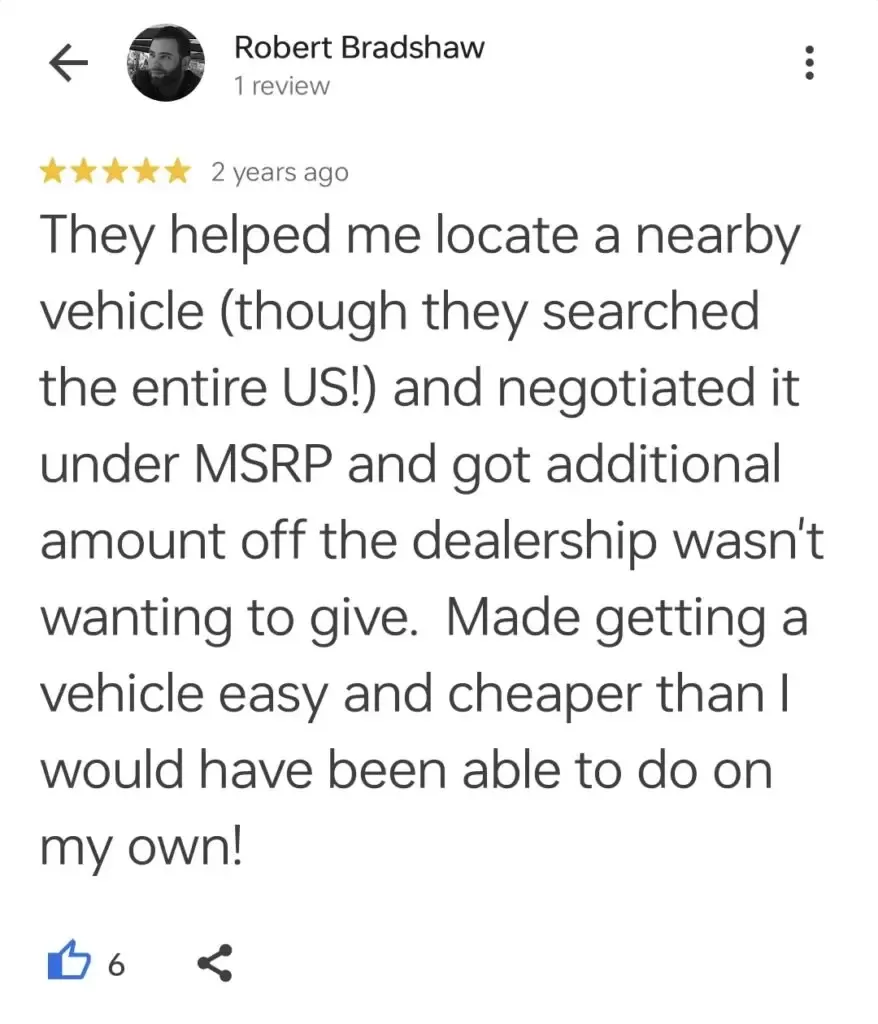This screenshot has height=1024, width=878.
Task: Like Robert Bradshaw's review
Action: tap(69, 963)
